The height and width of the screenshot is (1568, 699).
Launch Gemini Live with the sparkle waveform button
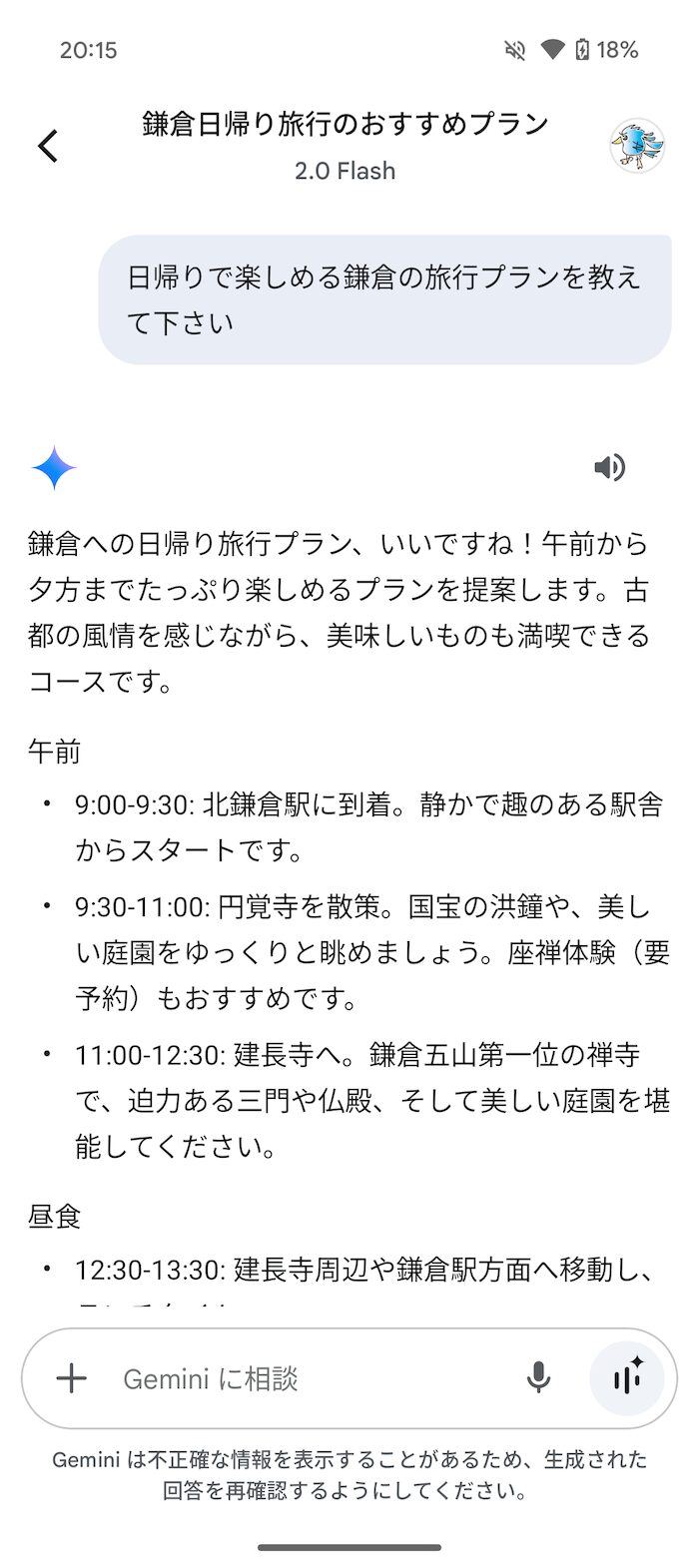click(627, 1378)
